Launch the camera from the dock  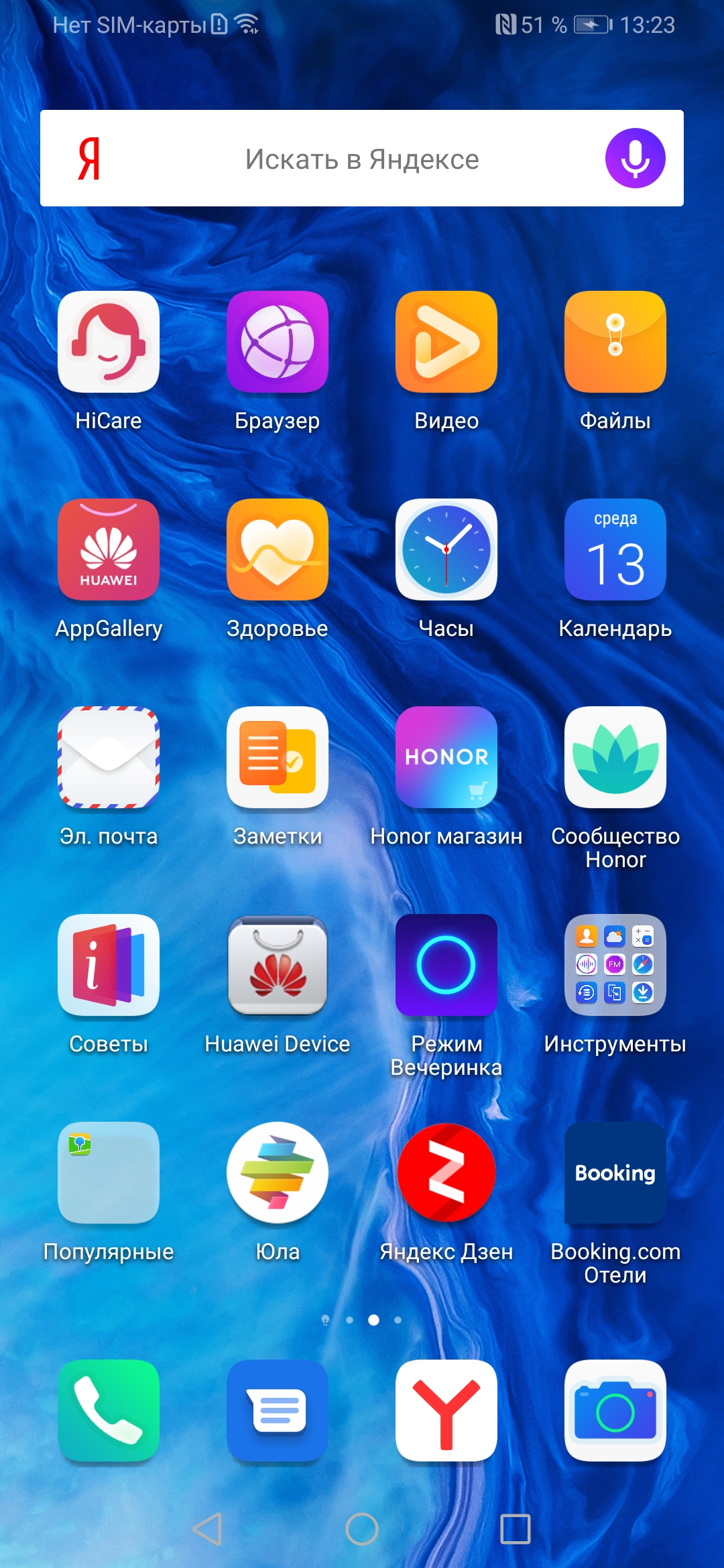coord(615,1411)
